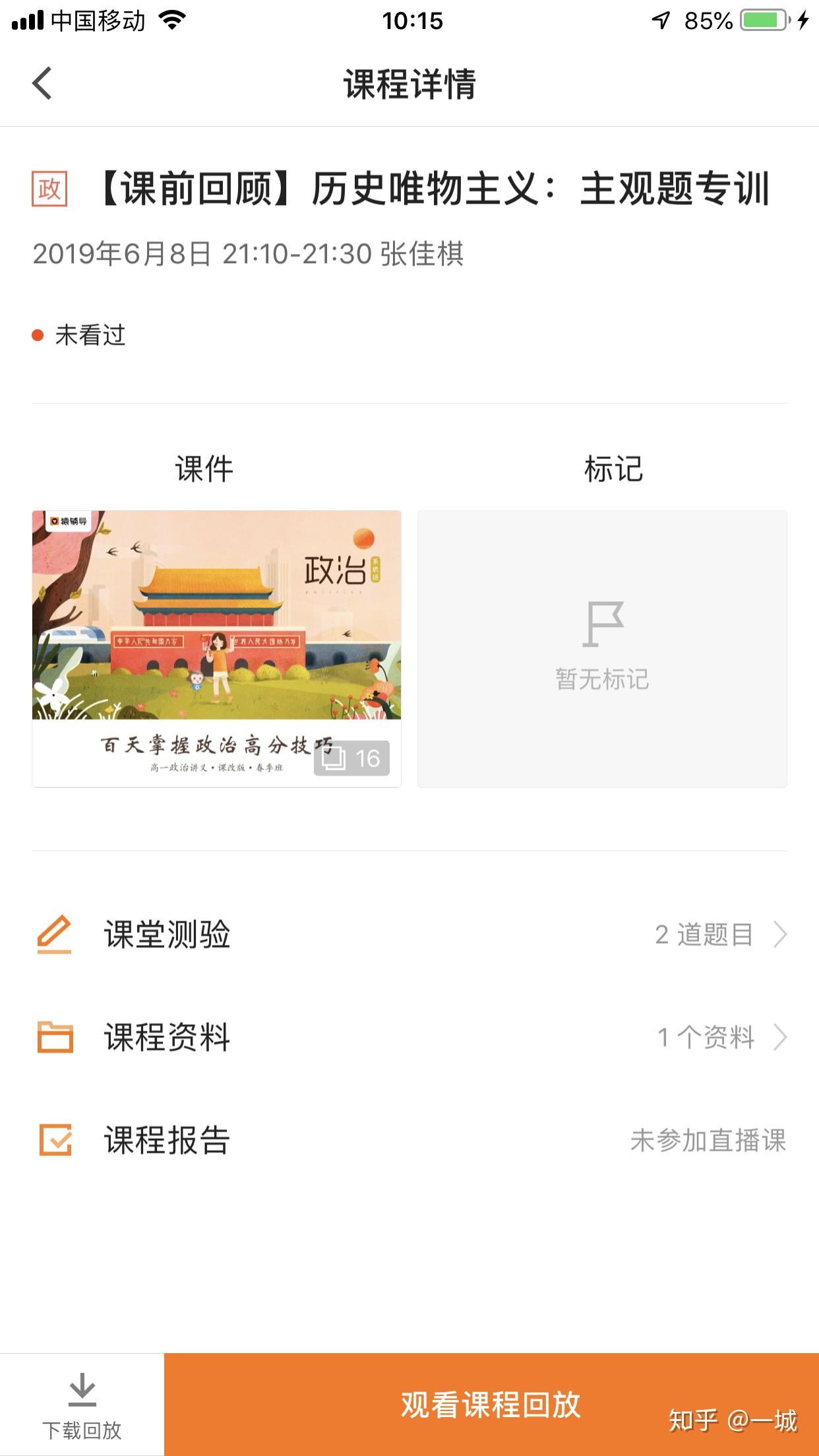
Task: Tap the page count badge showing 16
Action: point(351,758)
